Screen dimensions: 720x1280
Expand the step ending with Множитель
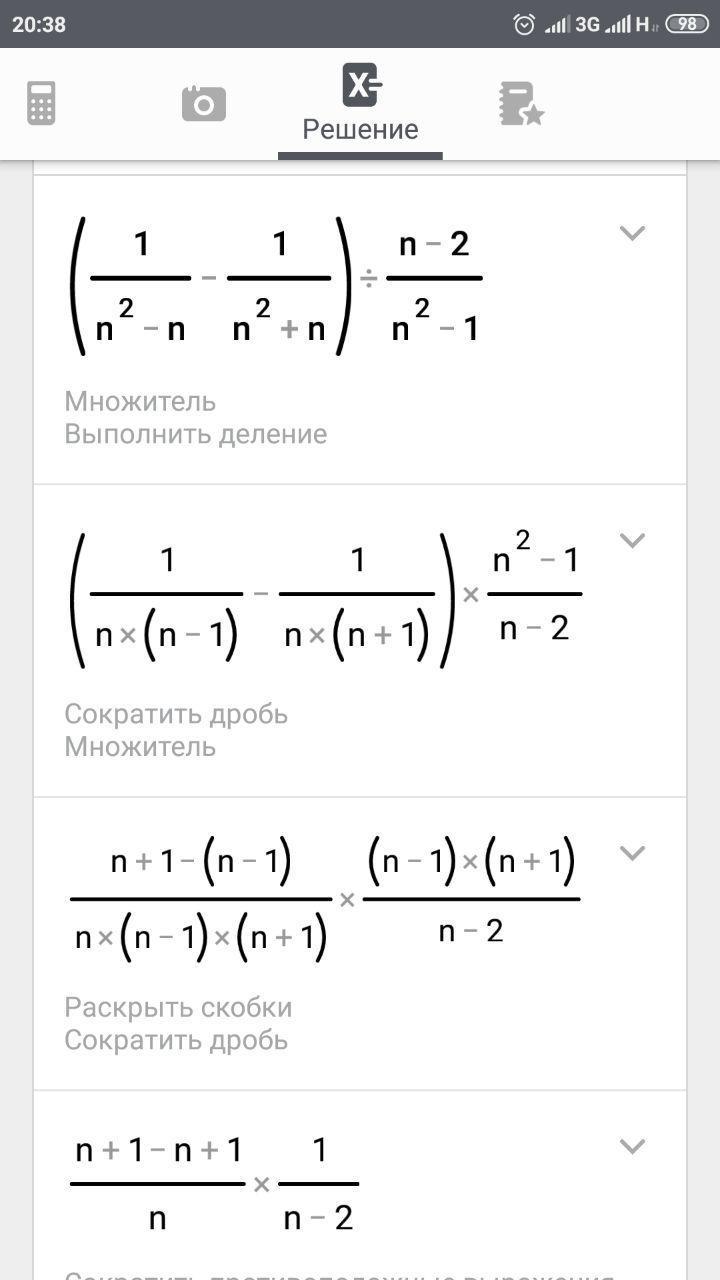(632, 541)
